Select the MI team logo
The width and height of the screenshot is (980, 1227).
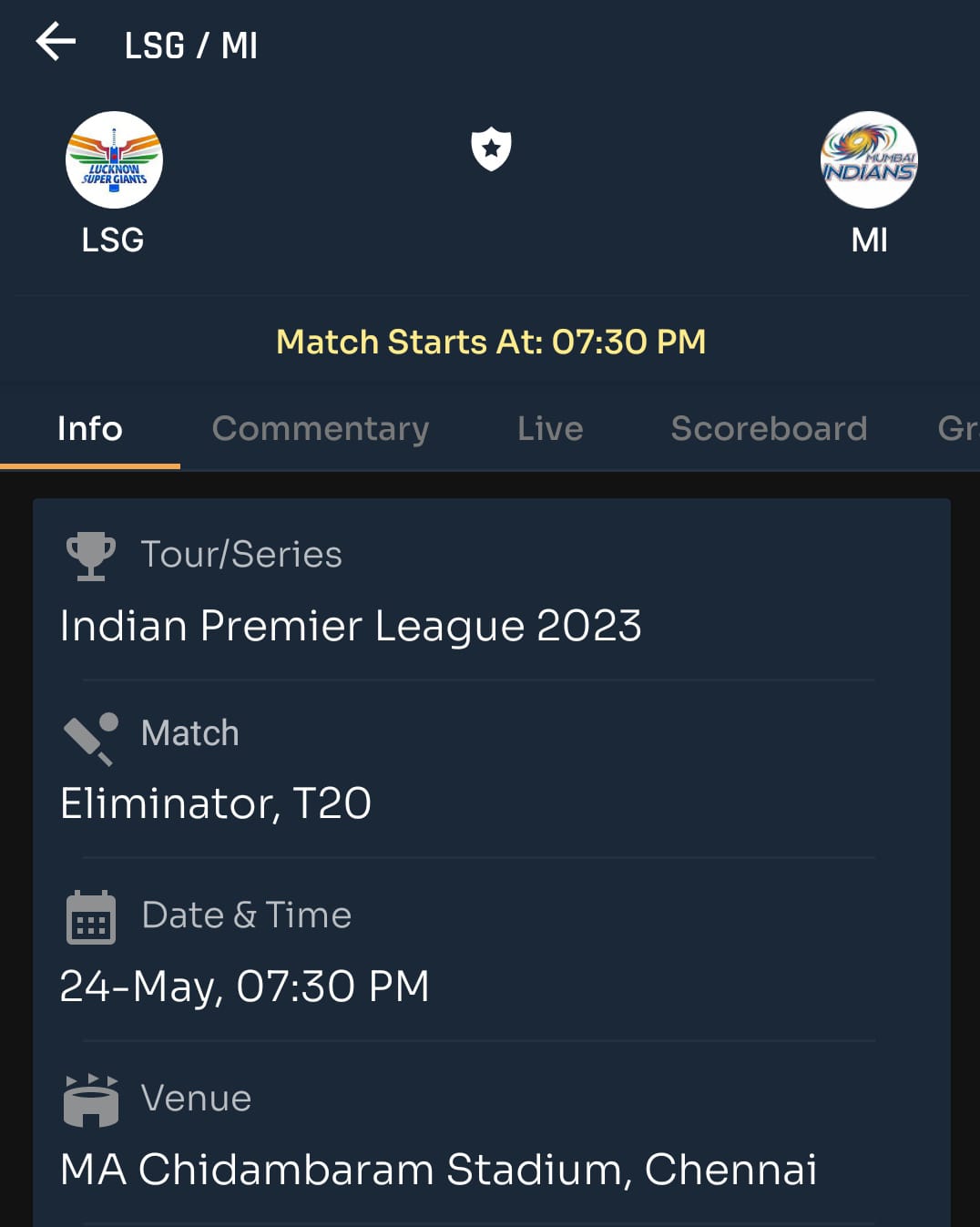[x=868, y=160]
